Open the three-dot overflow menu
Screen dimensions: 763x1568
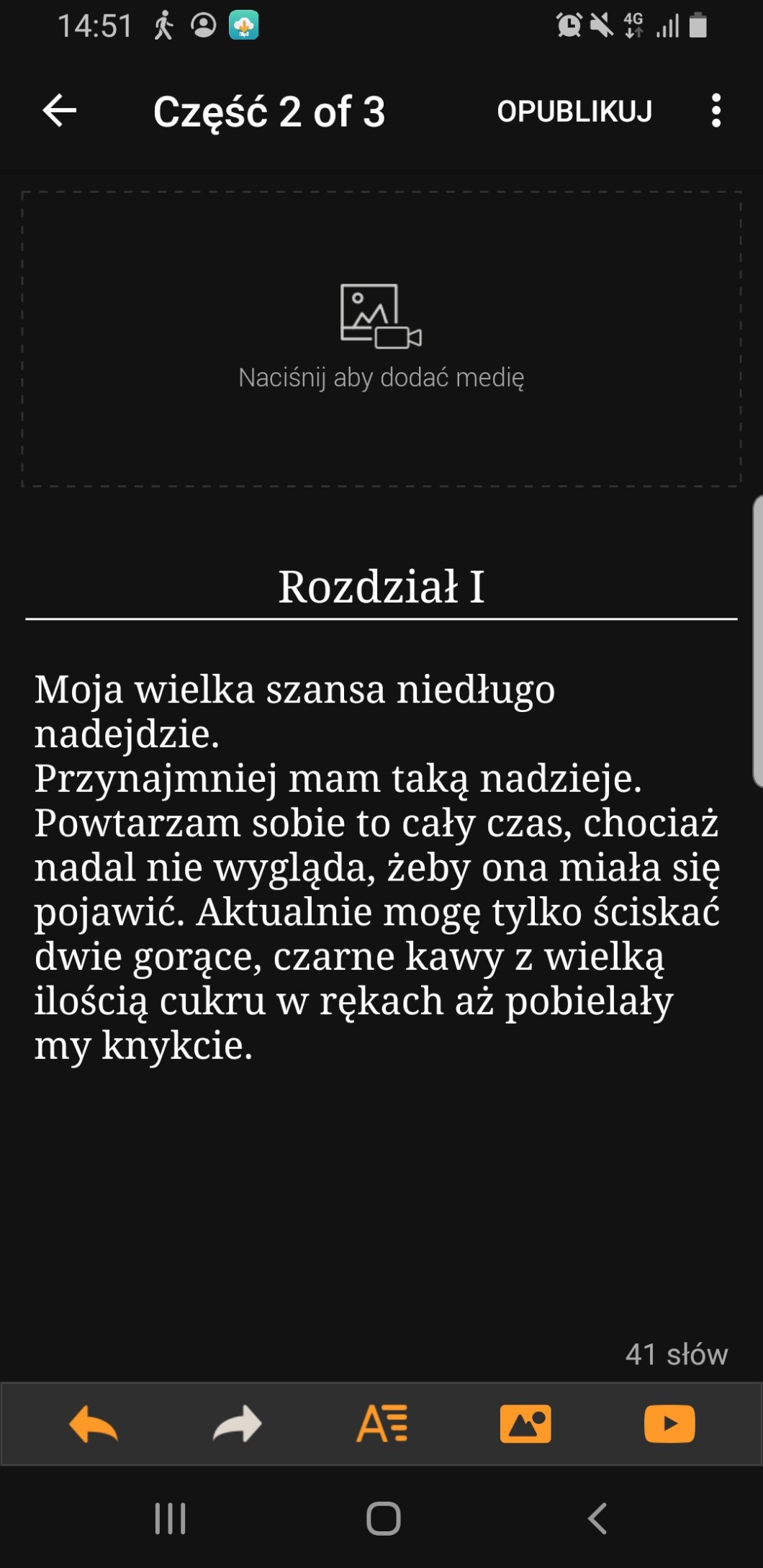[715, 111]
